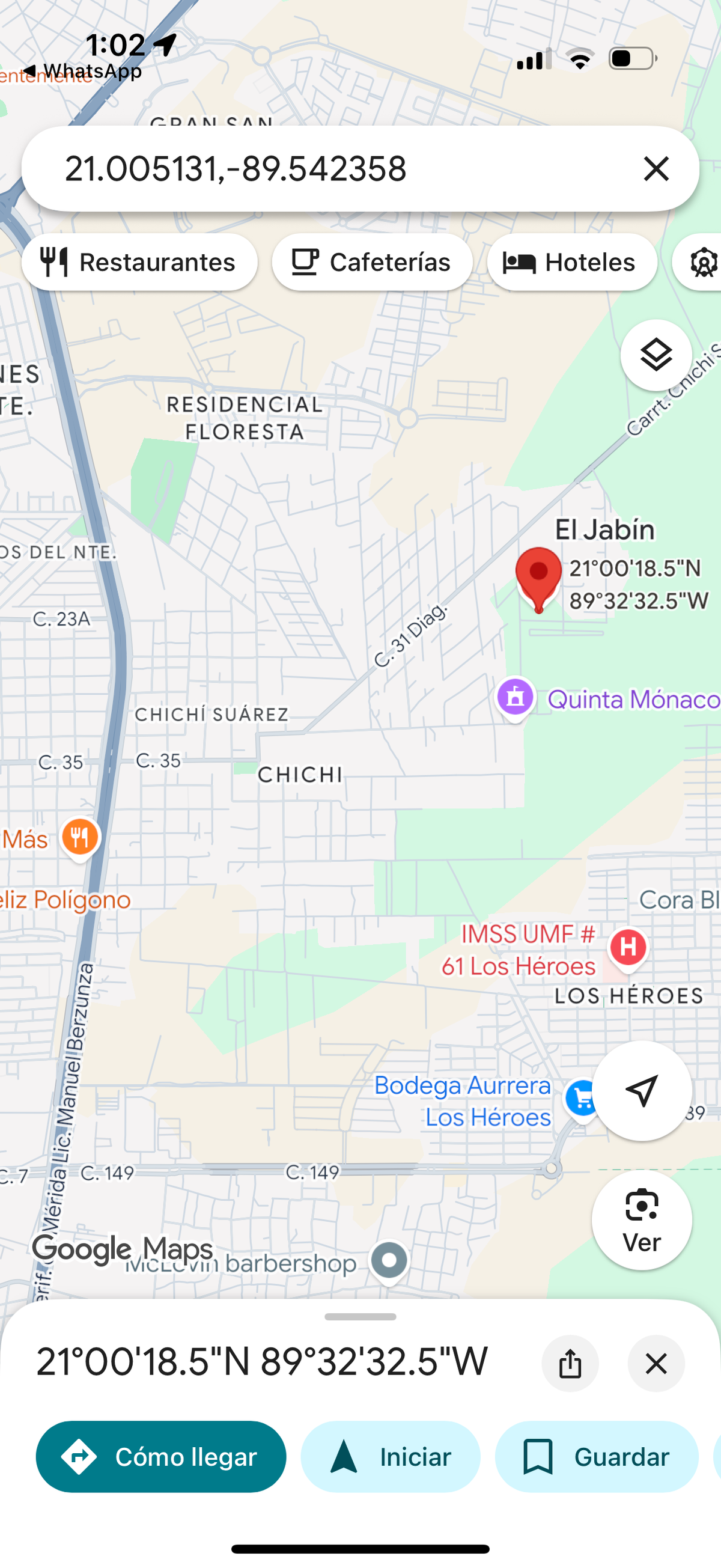Viewport: 721px width, 1568px height.
Task: Select the Restaurantes chip
Action: [x=139, y=263]
